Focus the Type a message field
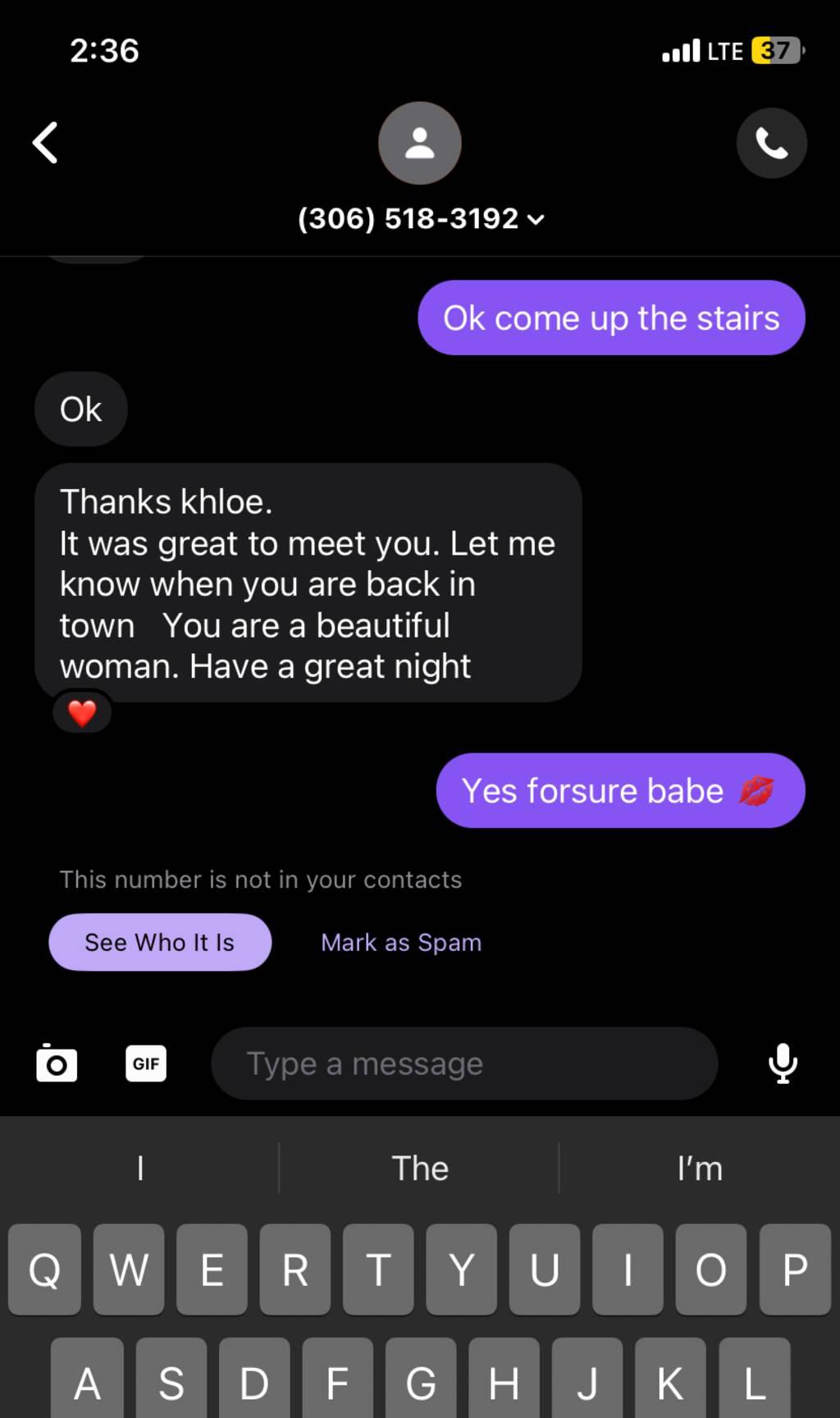 464,1063
